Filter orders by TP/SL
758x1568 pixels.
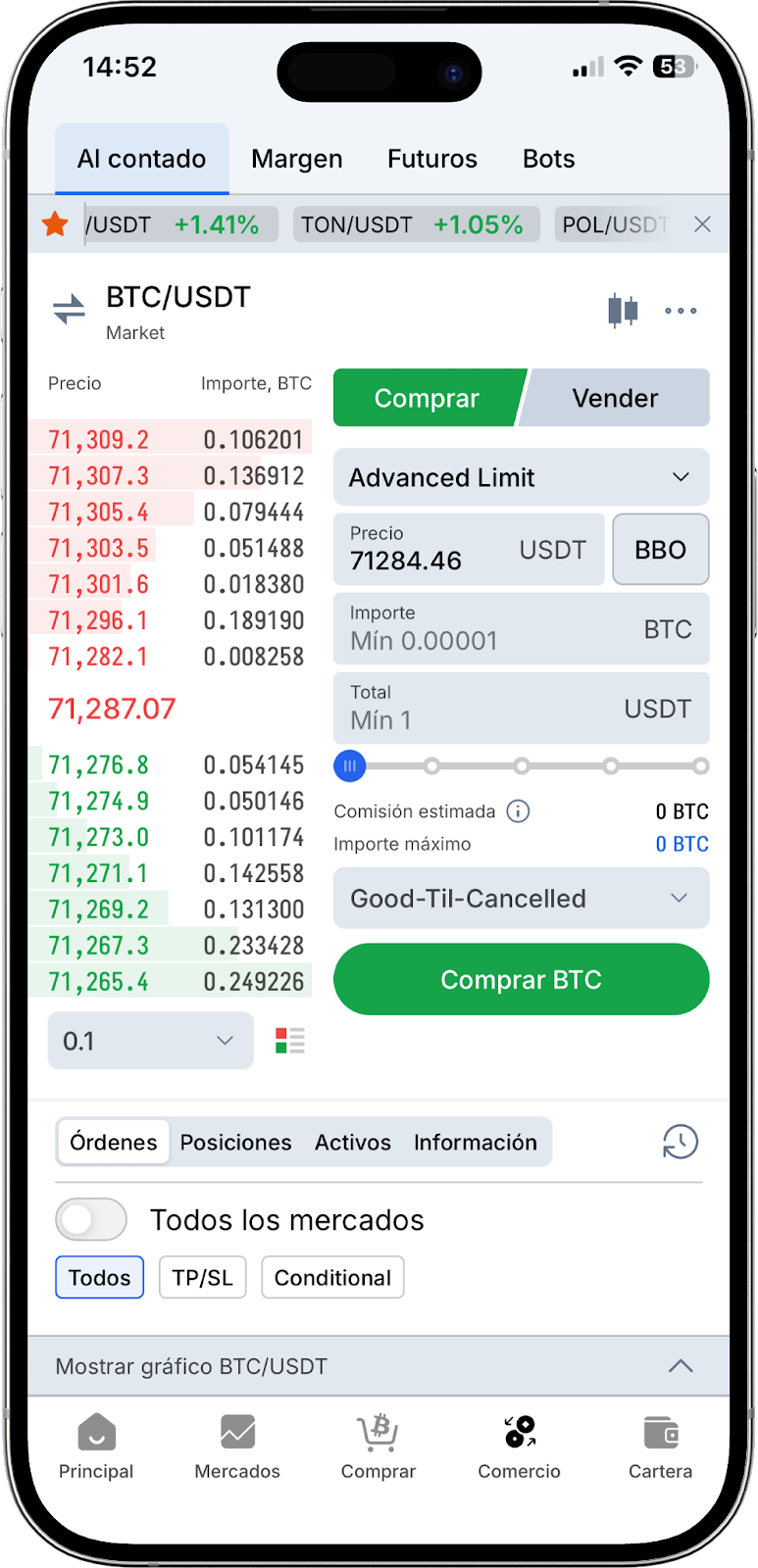pyautogui.click(x=202, y=1278)
